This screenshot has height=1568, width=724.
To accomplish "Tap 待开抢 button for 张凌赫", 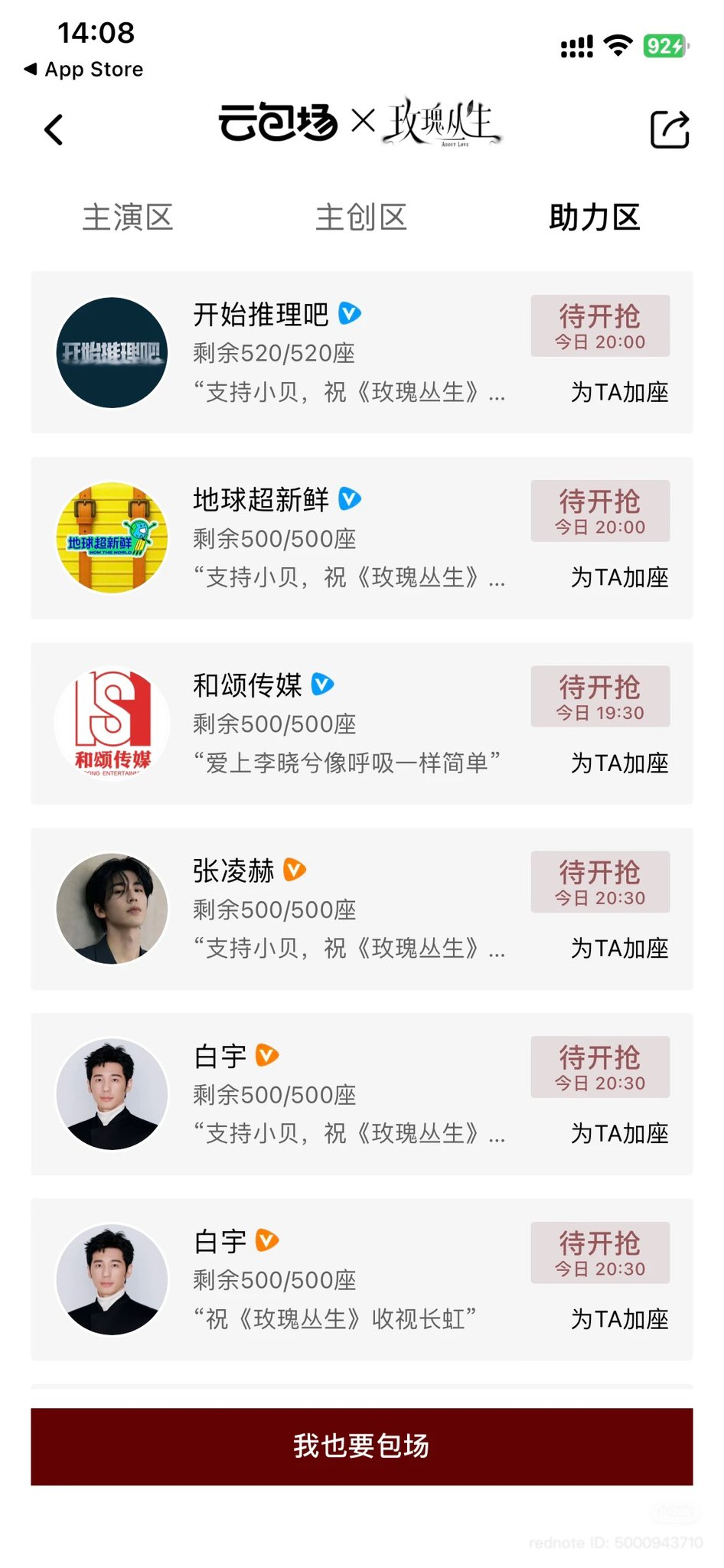I will 600,881.
